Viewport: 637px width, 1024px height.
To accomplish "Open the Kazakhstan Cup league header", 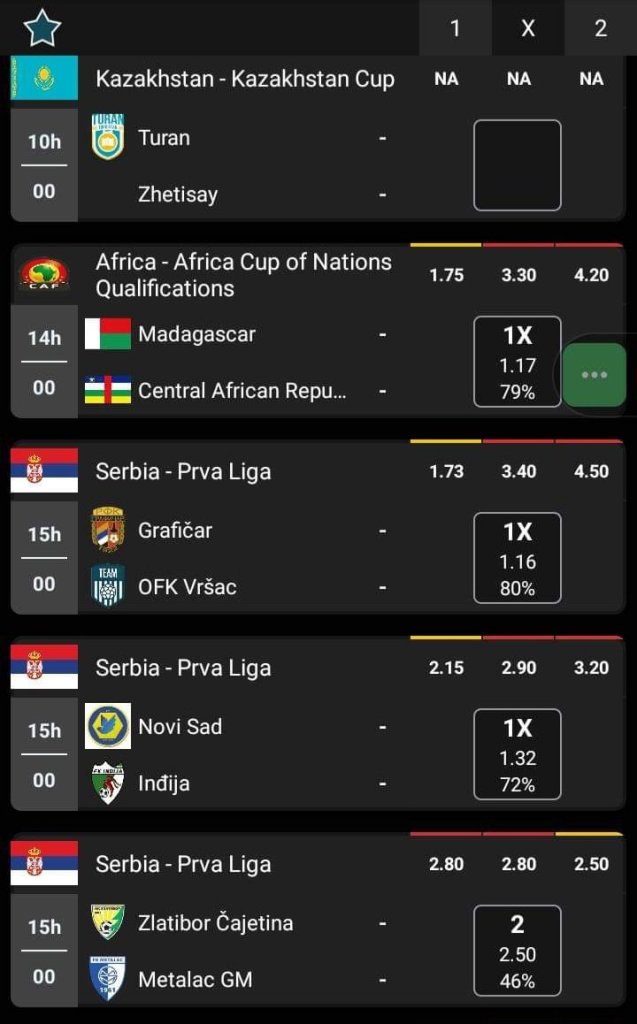I will click(245, 78).
